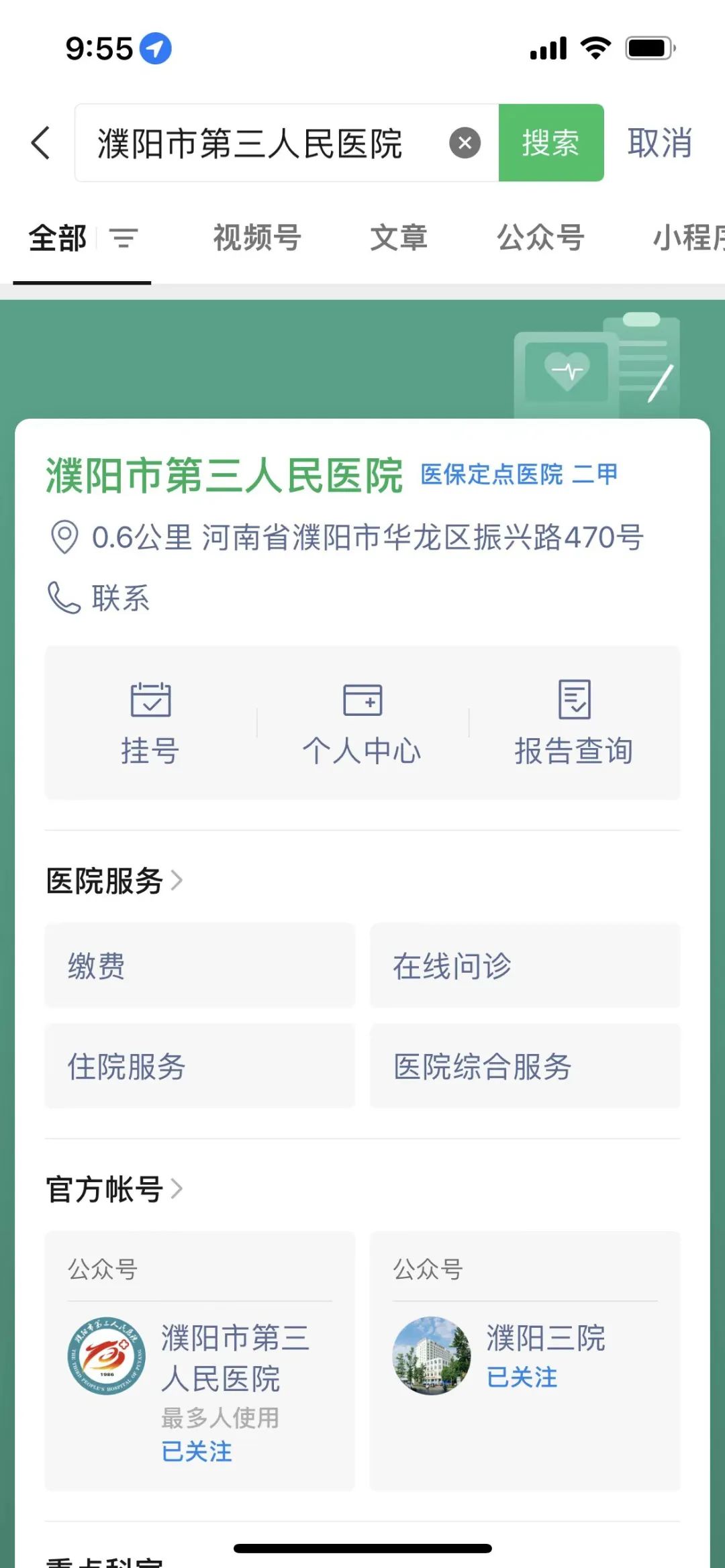Screen dimensions: 725x1568
Task: Switch to the 视频号 tab
Action: point(257,238)
